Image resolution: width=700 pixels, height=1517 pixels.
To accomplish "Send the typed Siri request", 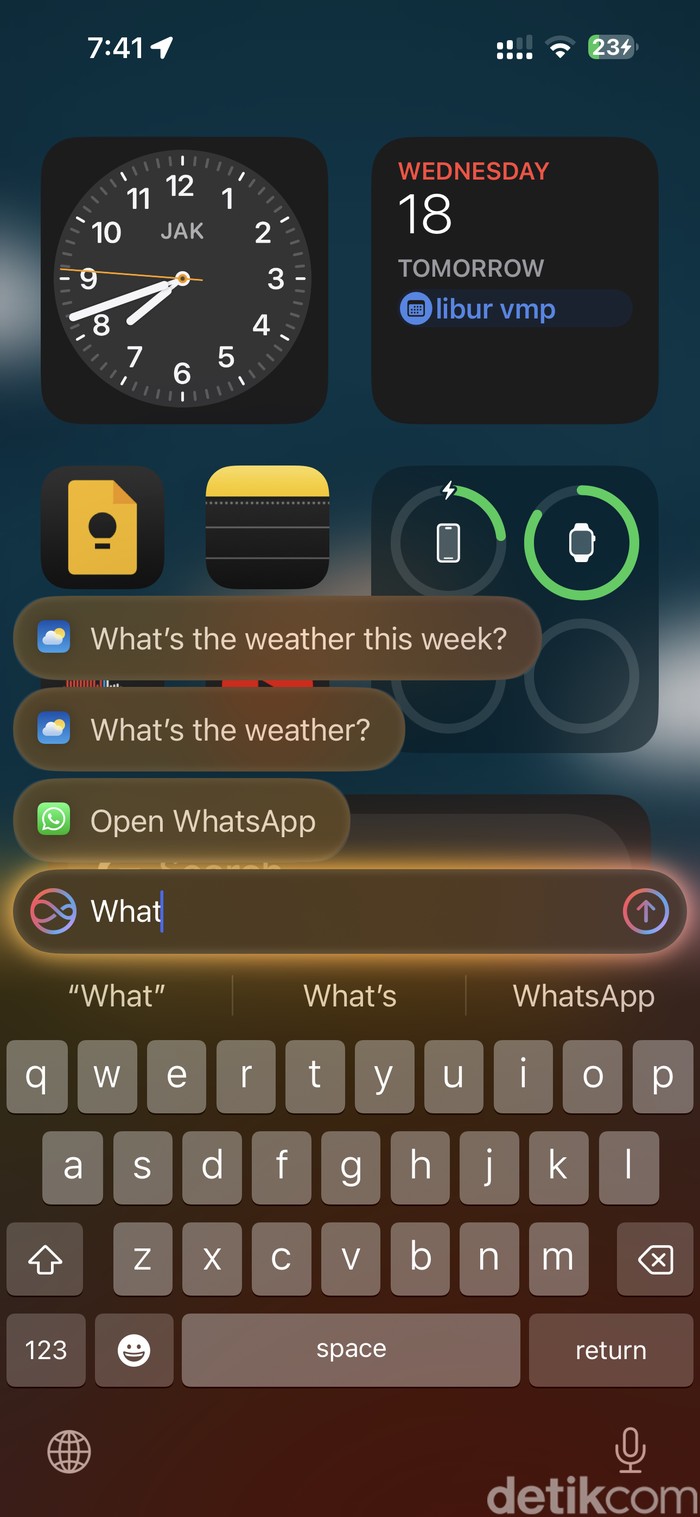I will click(x=645, y=911).
